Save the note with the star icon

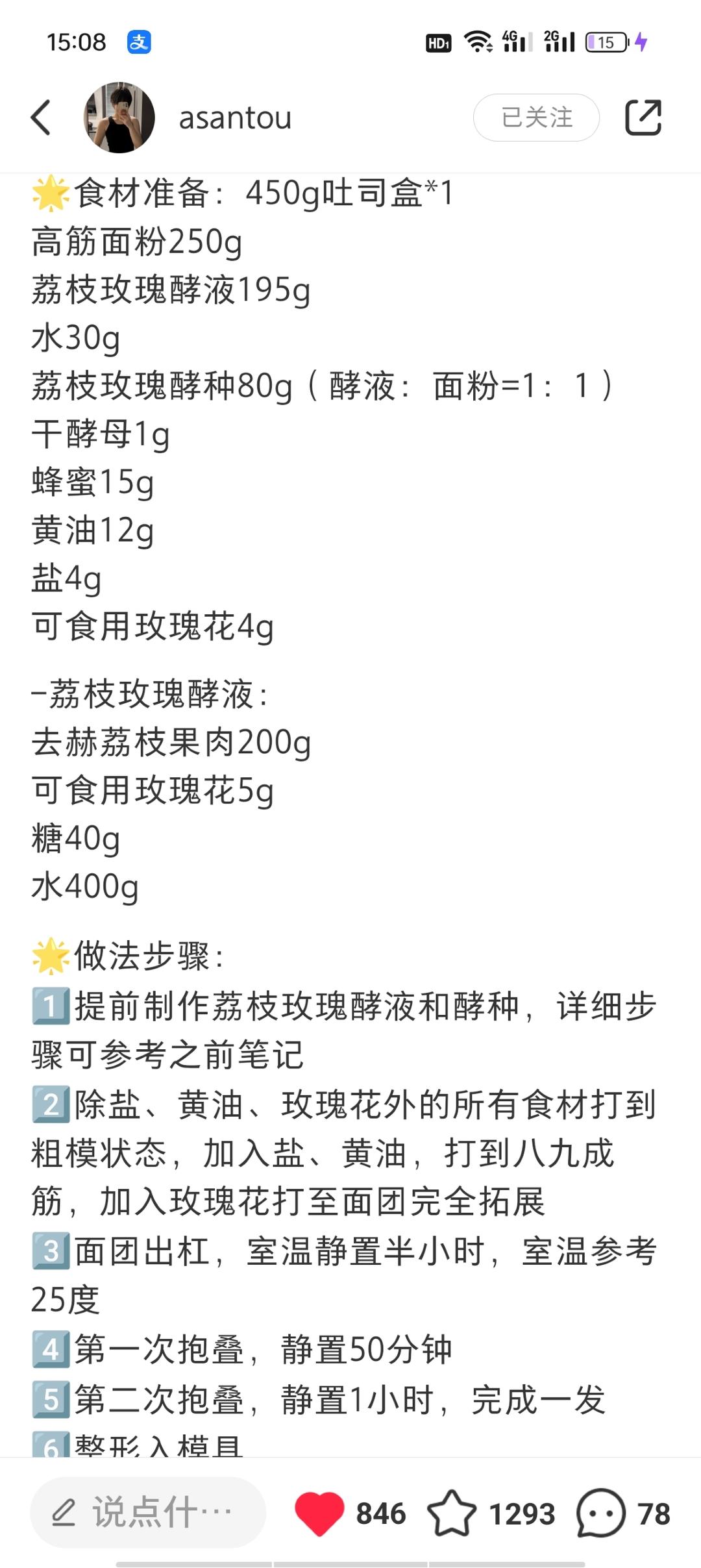(451, 1513)
